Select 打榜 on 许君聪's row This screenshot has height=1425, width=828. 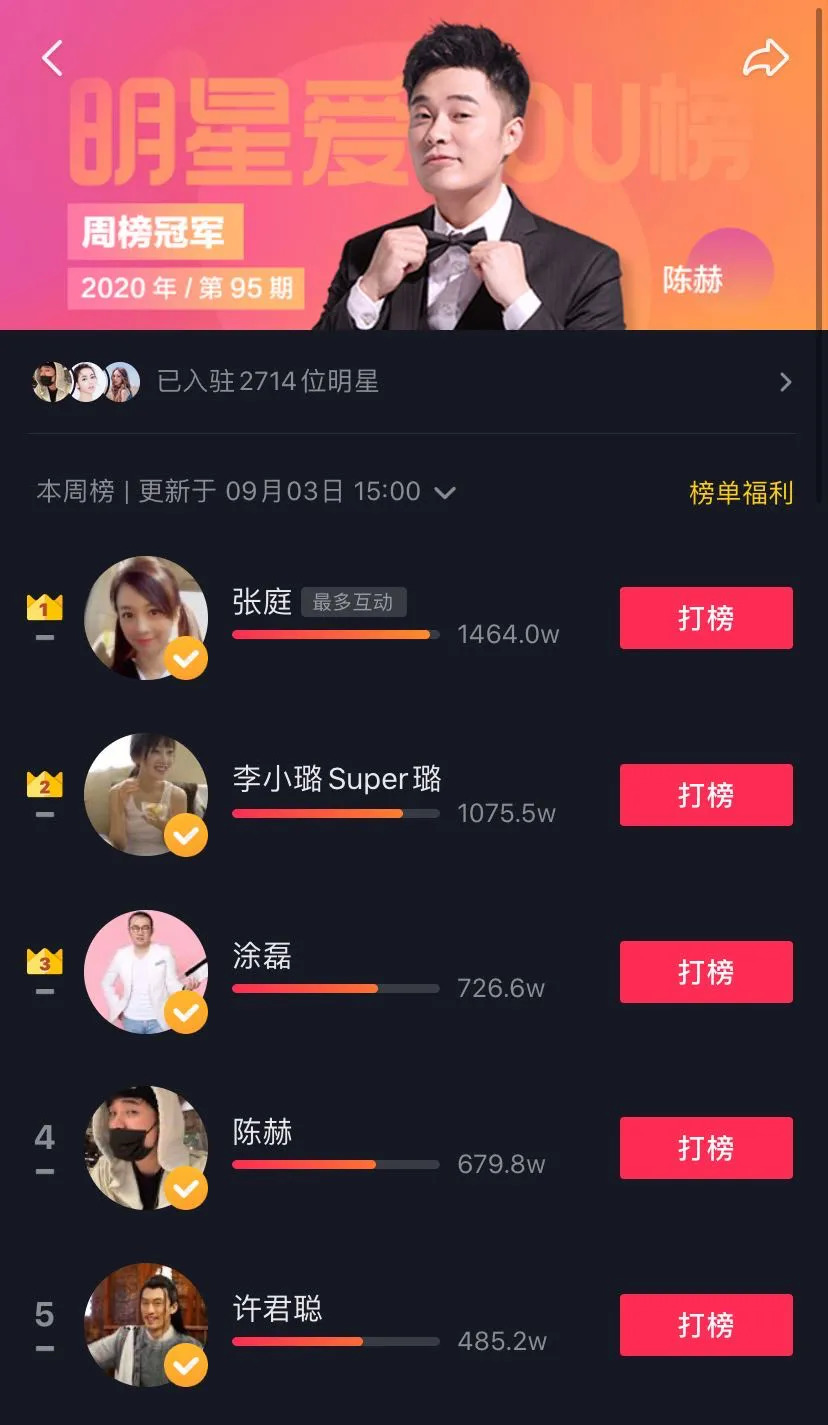[x=706, y=1325]
